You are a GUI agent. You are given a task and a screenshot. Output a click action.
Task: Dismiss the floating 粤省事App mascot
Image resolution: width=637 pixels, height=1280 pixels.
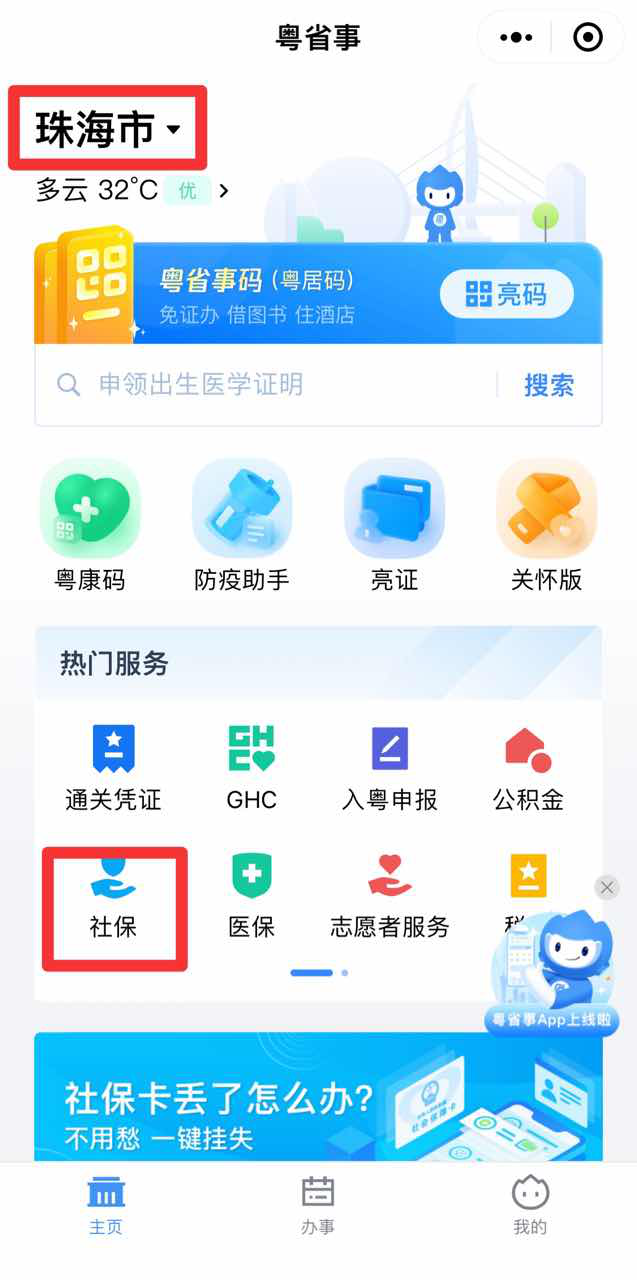607,887
